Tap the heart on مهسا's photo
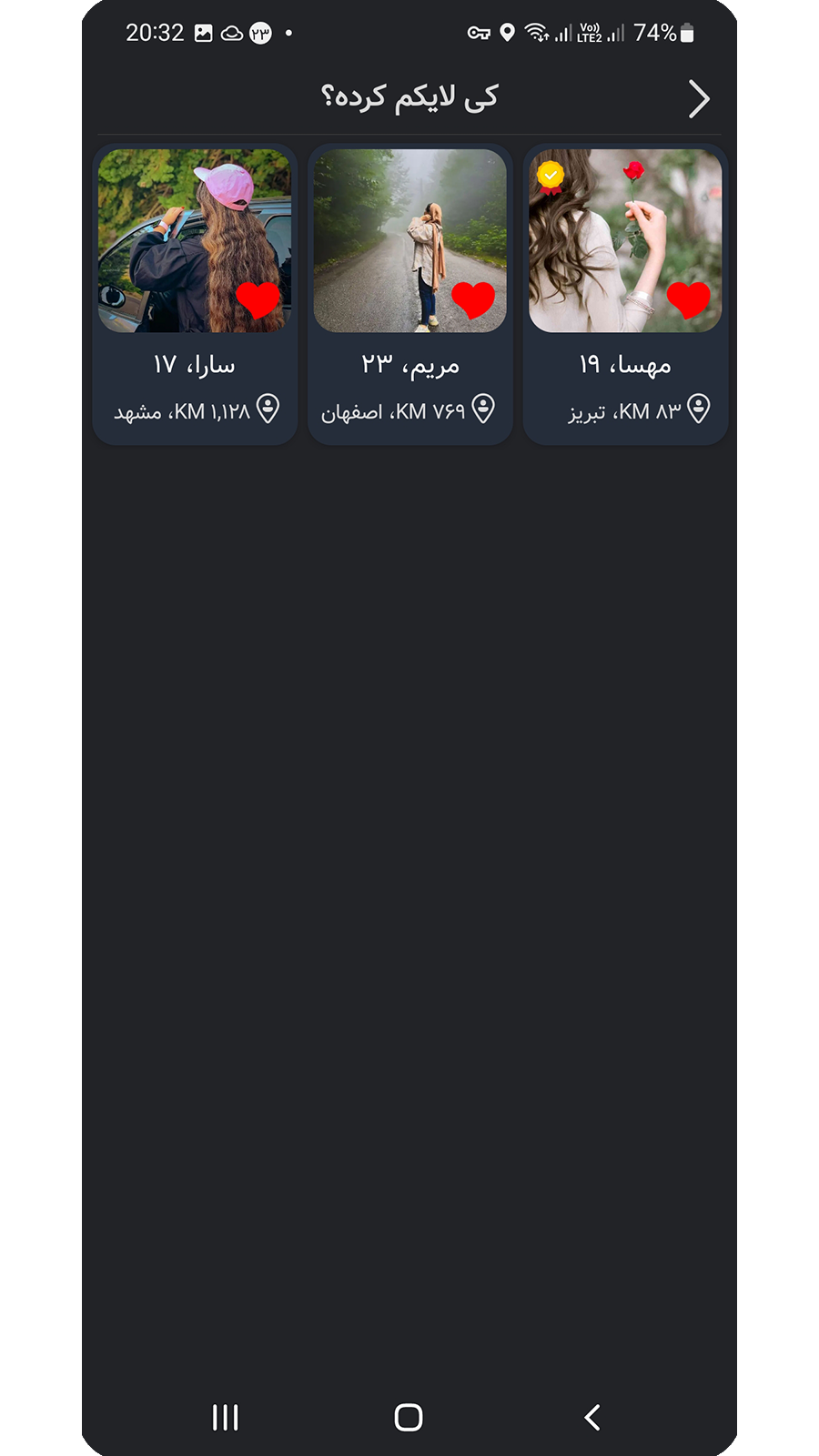The image size is (819, 1456). (688, 299)
